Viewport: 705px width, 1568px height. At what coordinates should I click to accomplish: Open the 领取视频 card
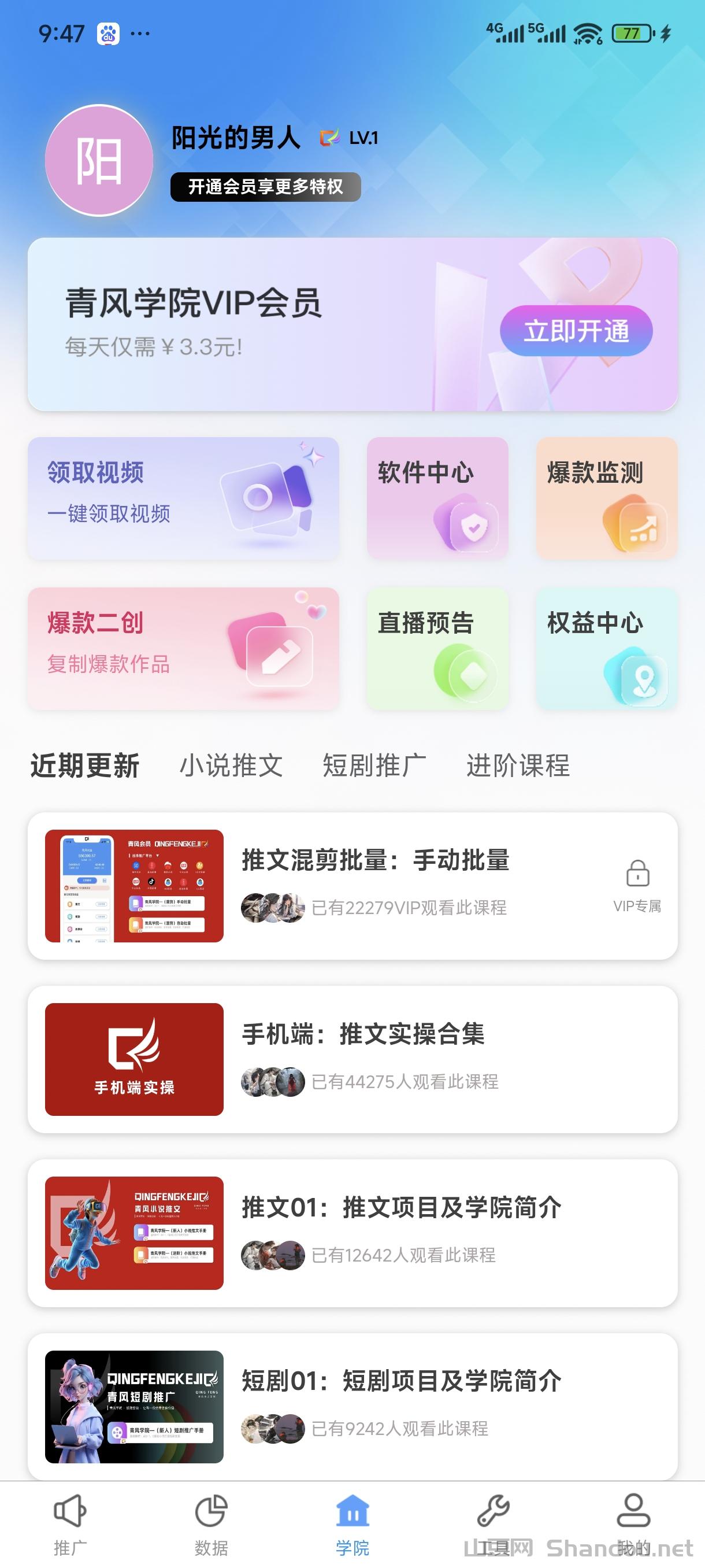(x=183, y=497)
